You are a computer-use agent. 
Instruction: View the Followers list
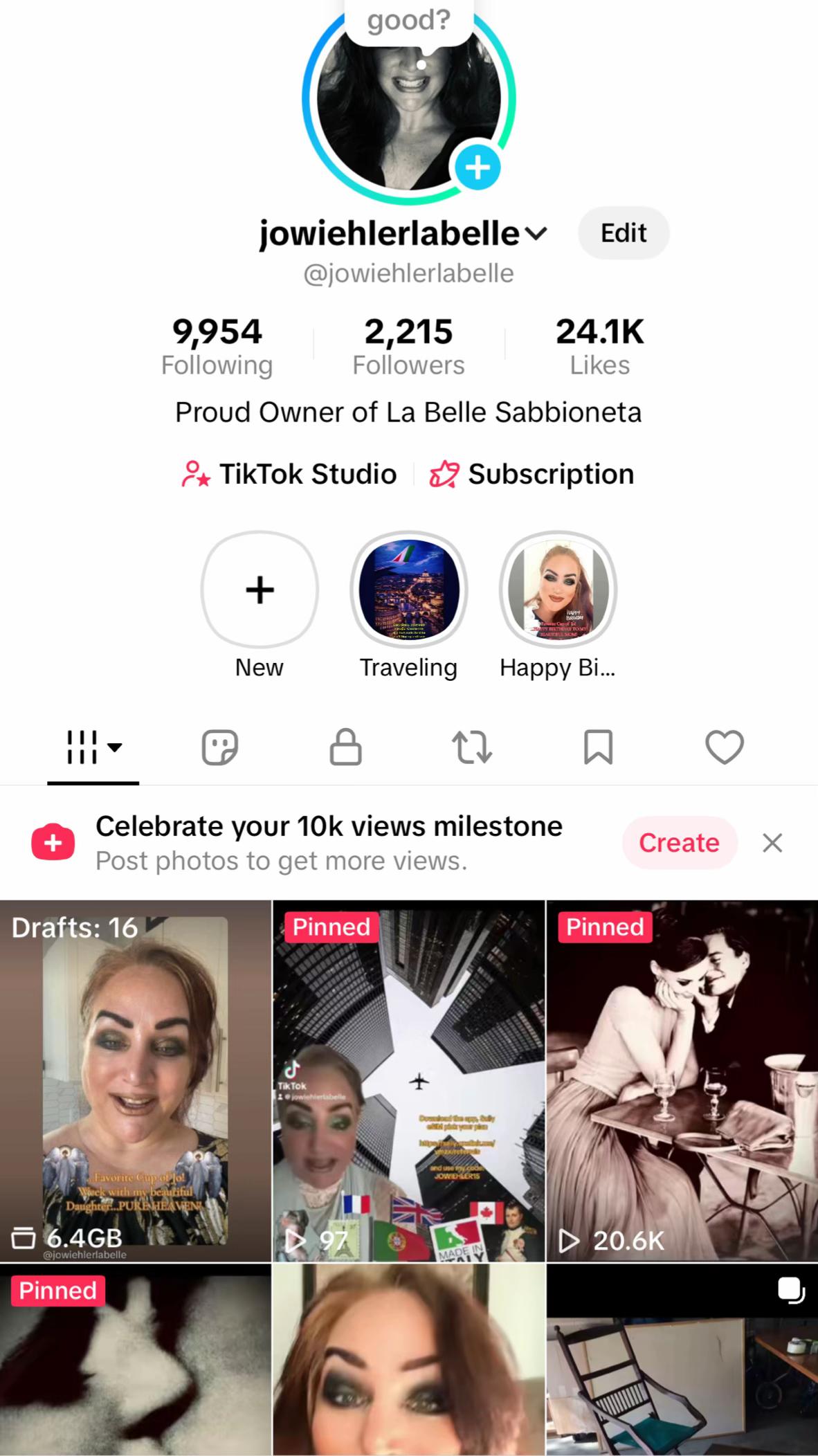[x=408, y=345]
